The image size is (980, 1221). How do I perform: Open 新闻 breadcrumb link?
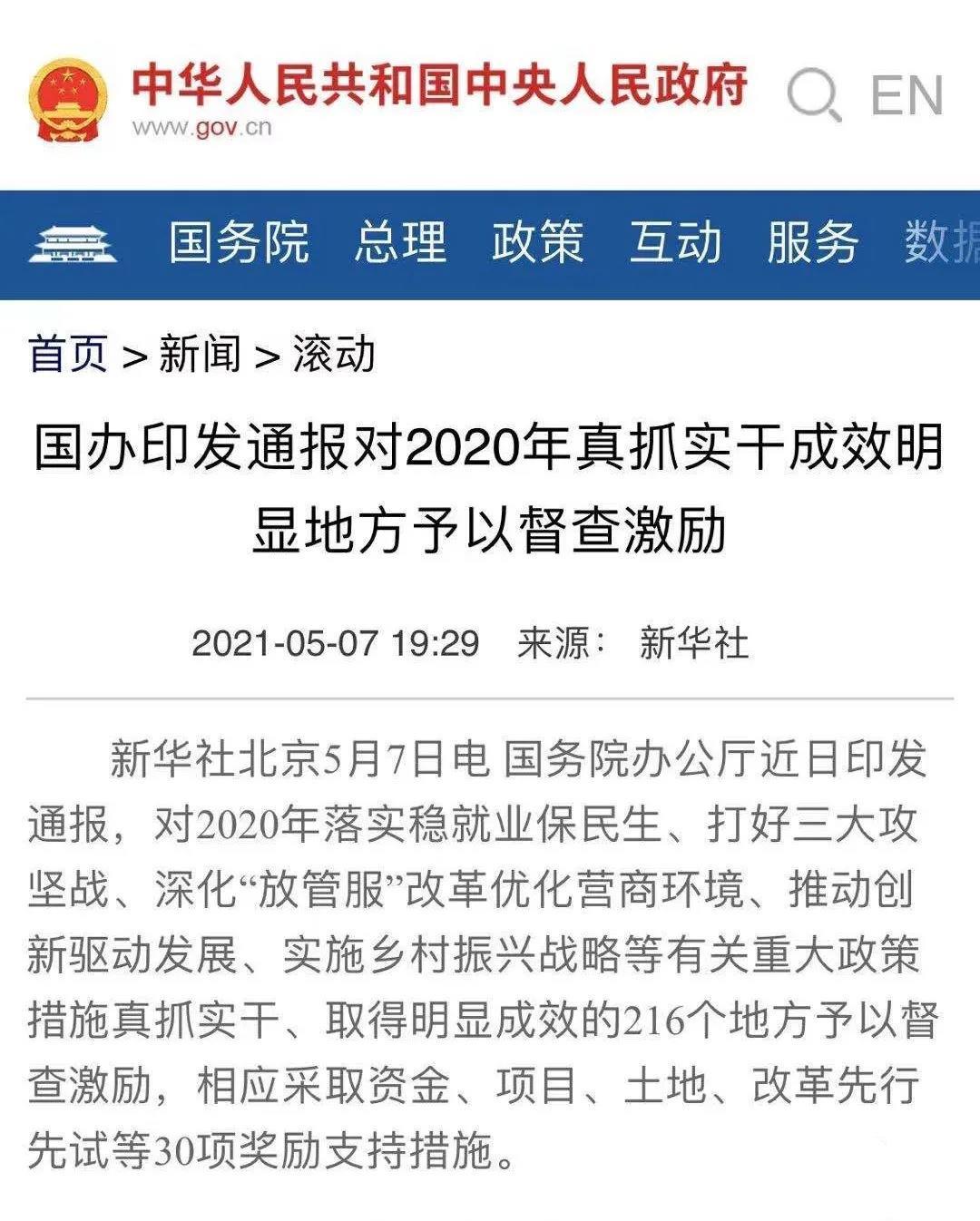coord(201,354)
